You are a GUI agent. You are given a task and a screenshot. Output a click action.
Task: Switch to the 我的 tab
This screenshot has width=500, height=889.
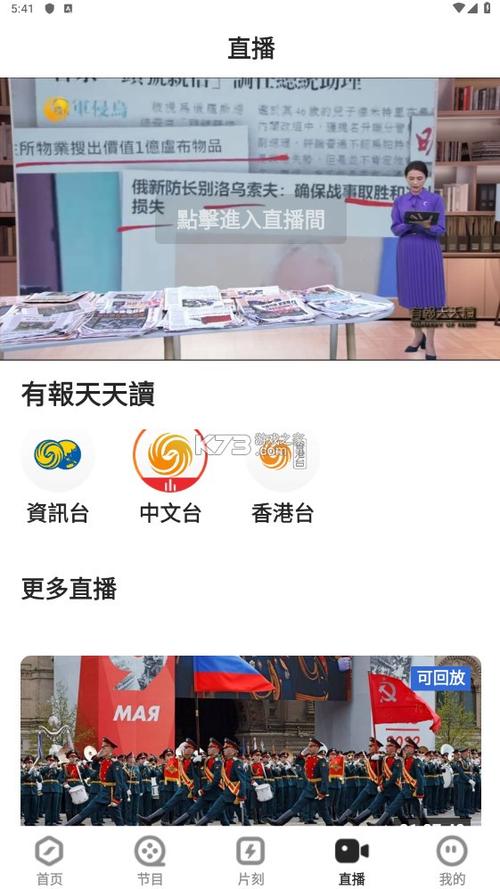coord(452,861)
